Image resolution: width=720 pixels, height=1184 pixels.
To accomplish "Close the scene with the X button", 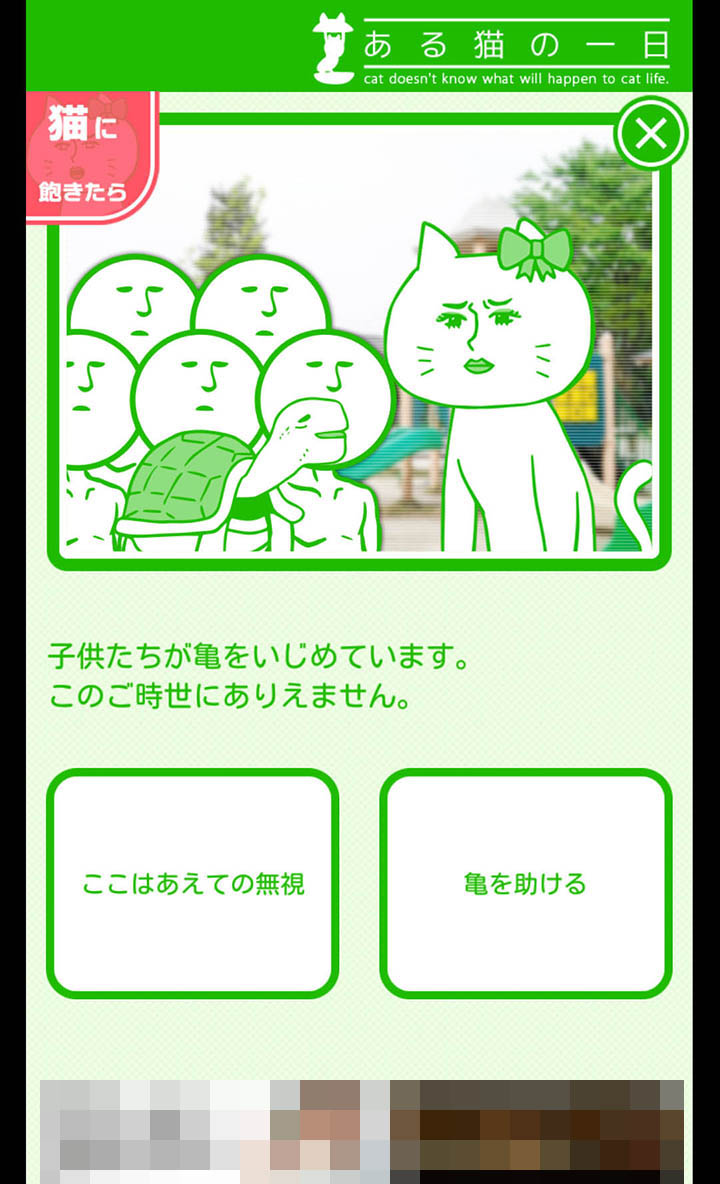I will pos(651,134).
